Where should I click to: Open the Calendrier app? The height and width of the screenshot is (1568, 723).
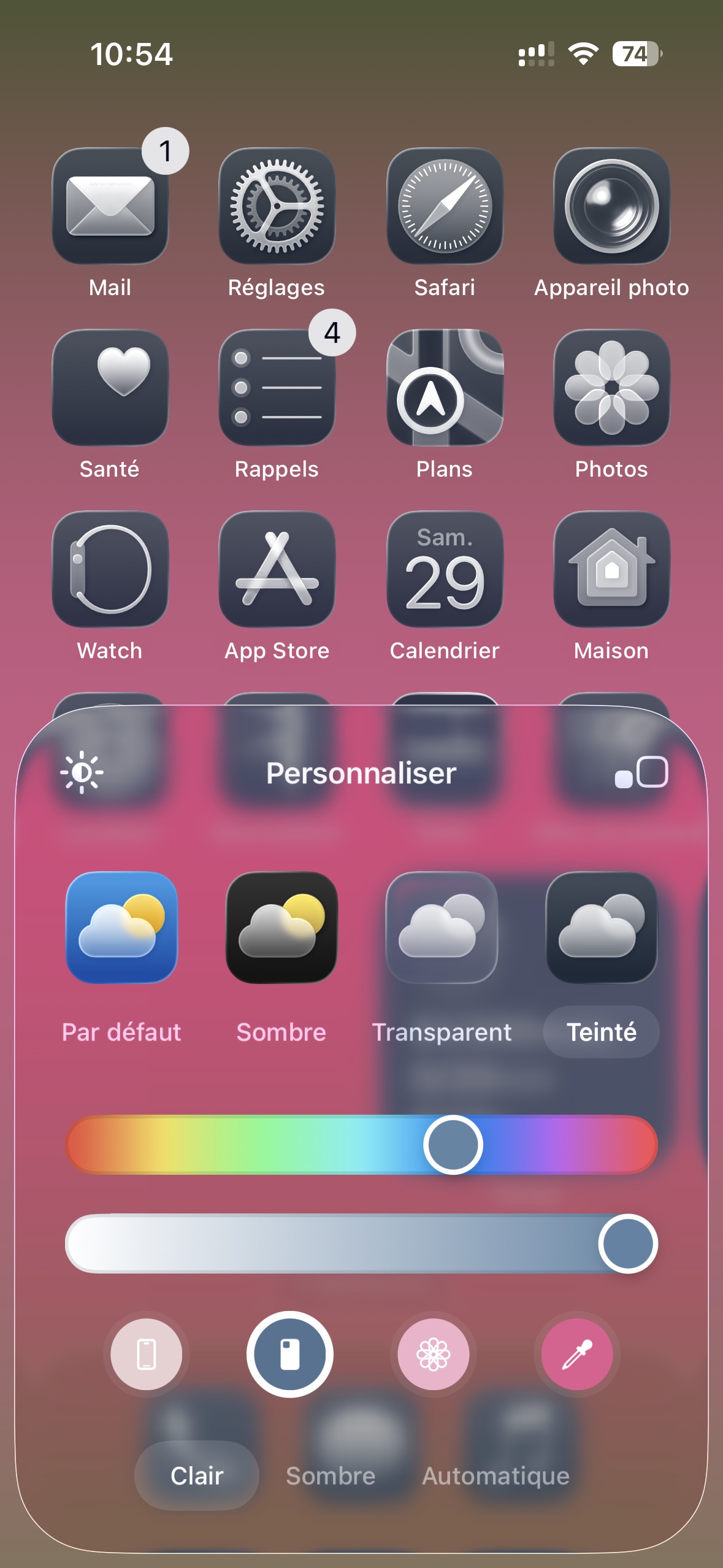click(x=445, y=569)
